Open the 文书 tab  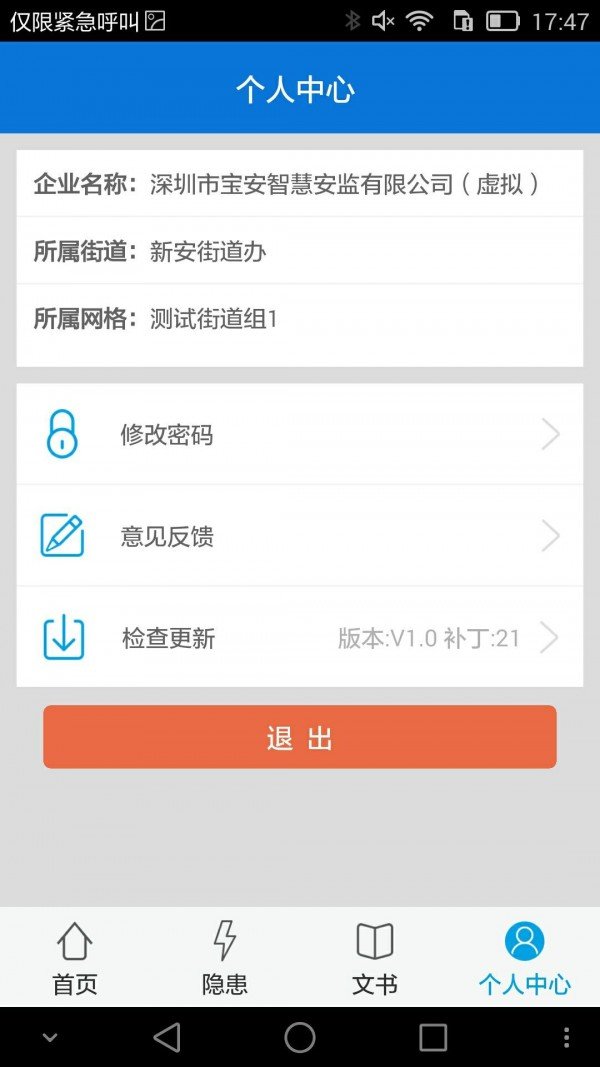point(375,958)
